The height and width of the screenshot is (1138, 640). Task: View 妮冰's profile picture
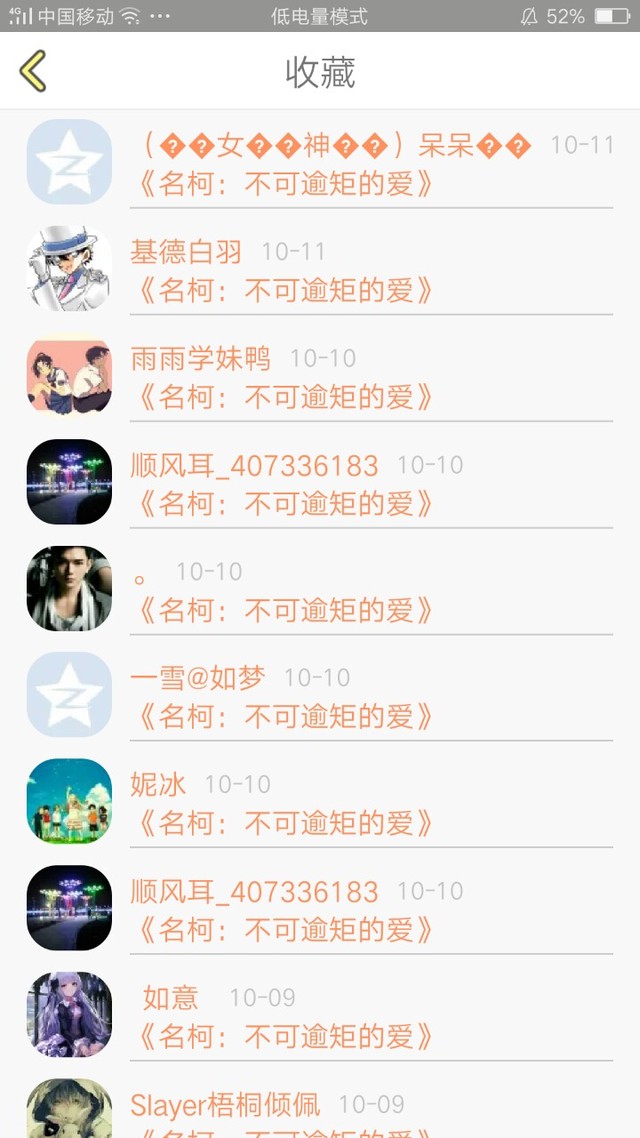69,801
